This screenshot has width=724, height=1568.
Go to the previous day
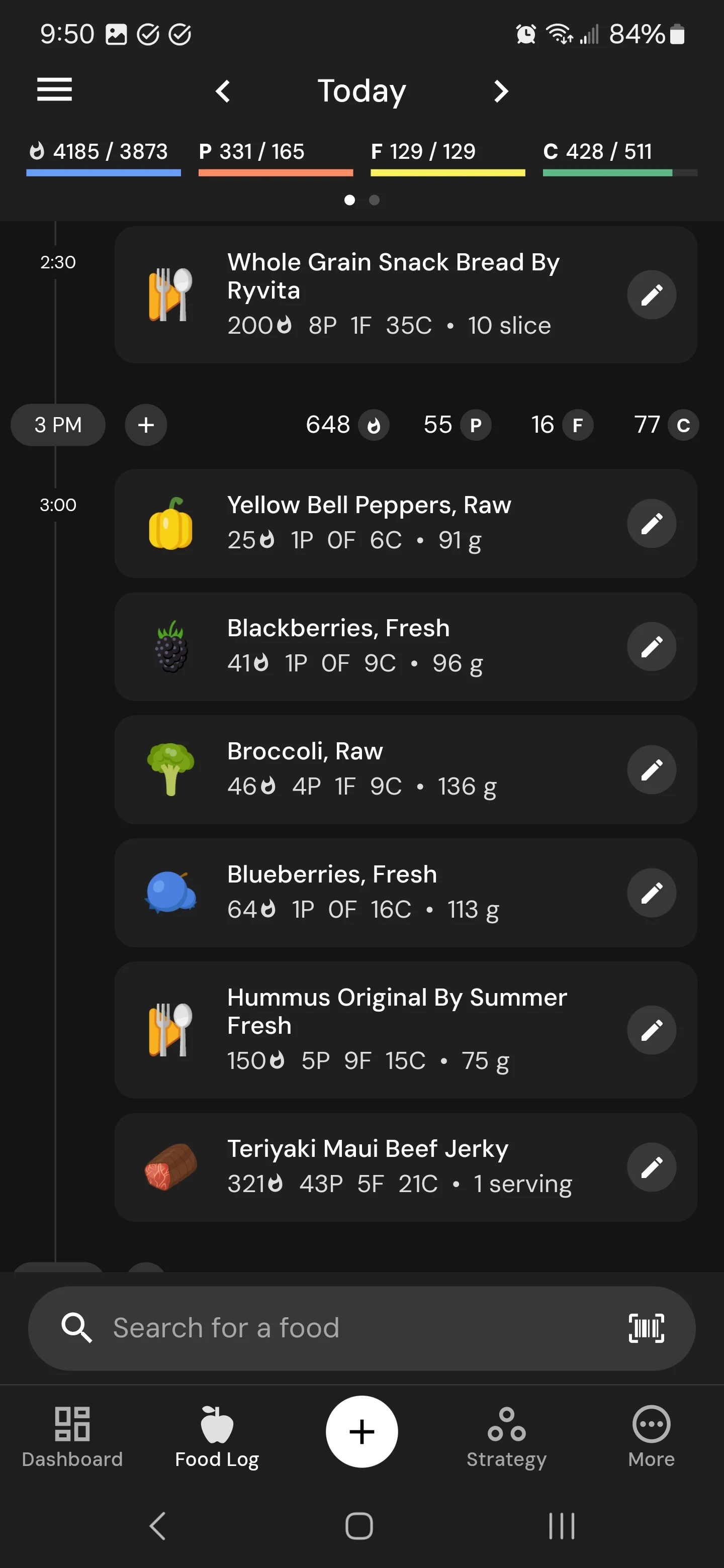(223, 91)
